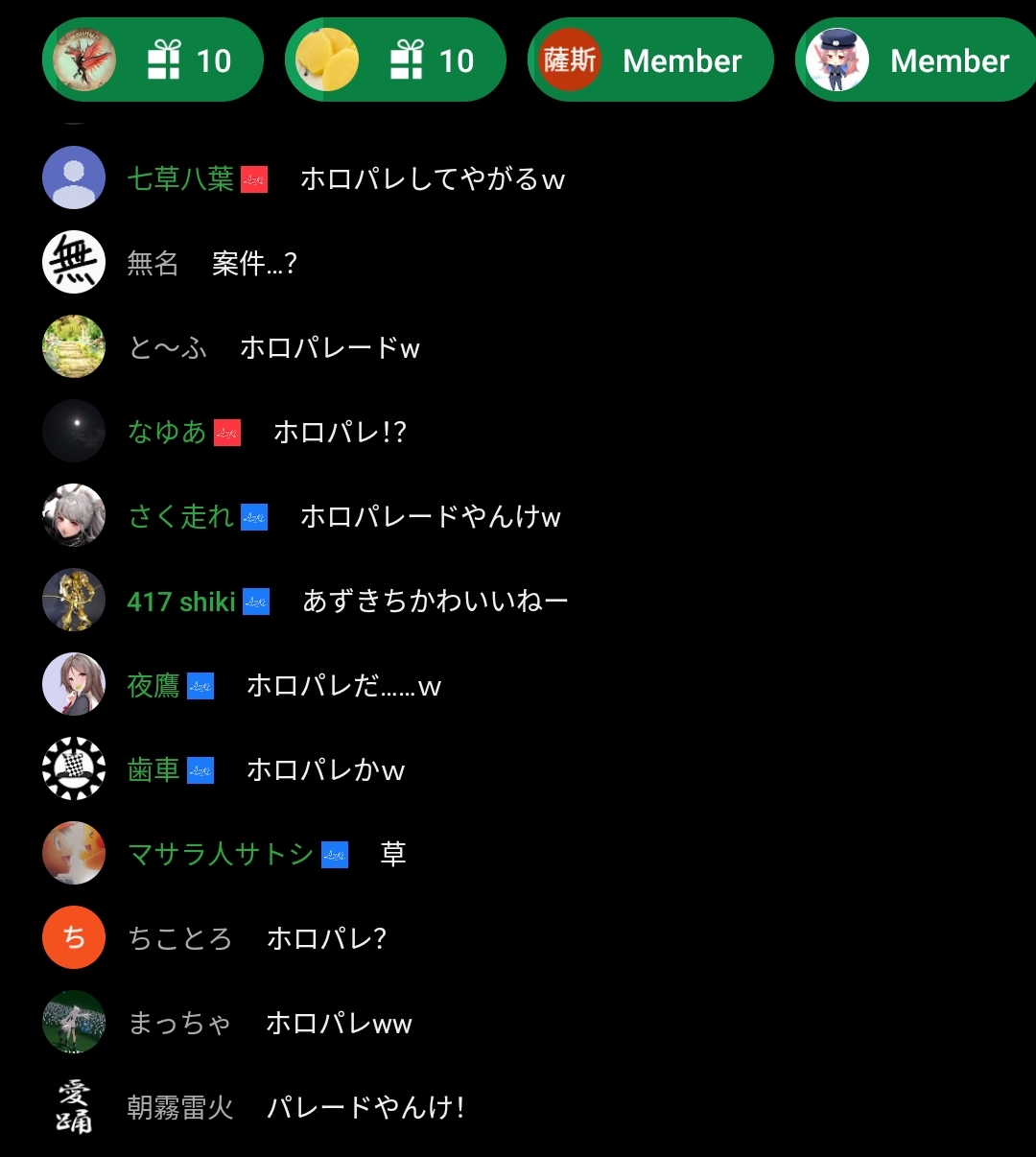Select マサラ人サトシ's 草 comment
The width and height of the screenshot is (1036, 1157).
coord(392,854)
